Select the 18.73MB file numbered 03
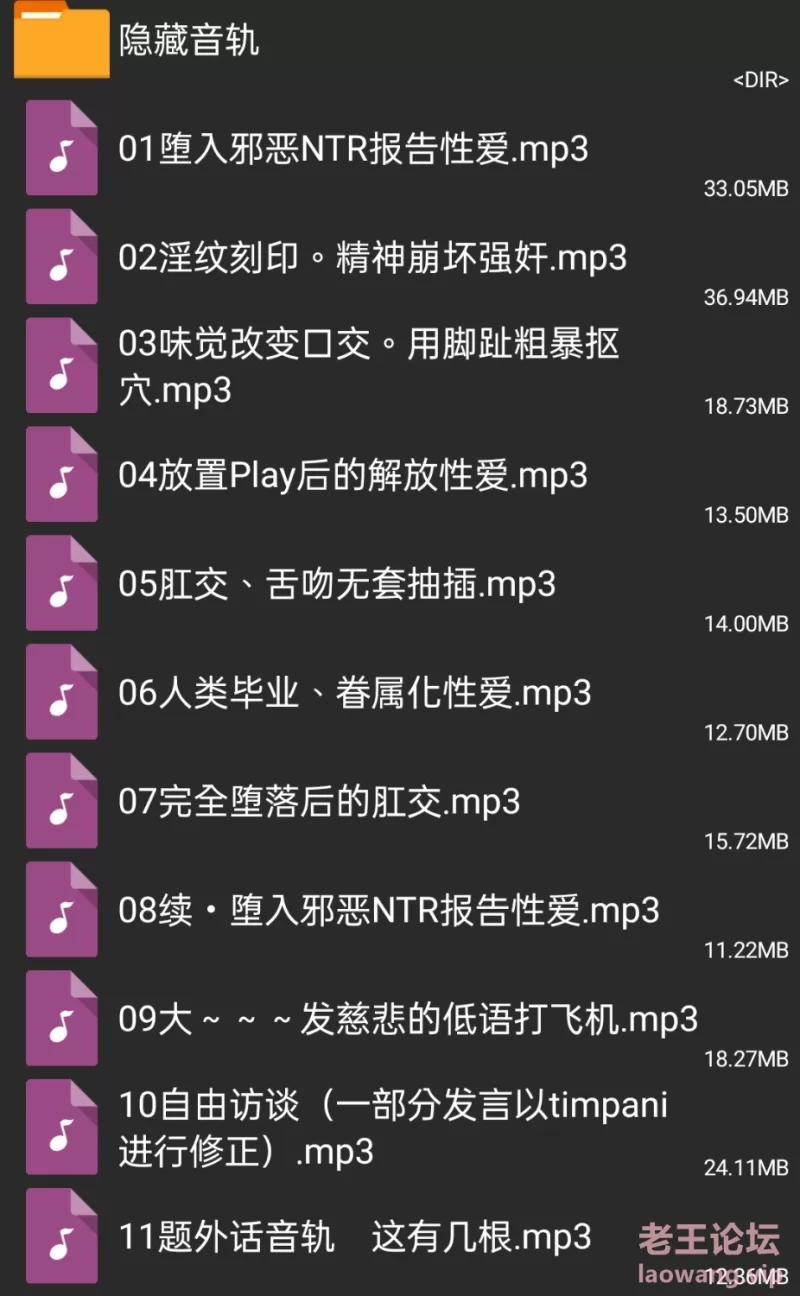The height and width of the screenshot is (1296, 800). (x=400, y=367)
